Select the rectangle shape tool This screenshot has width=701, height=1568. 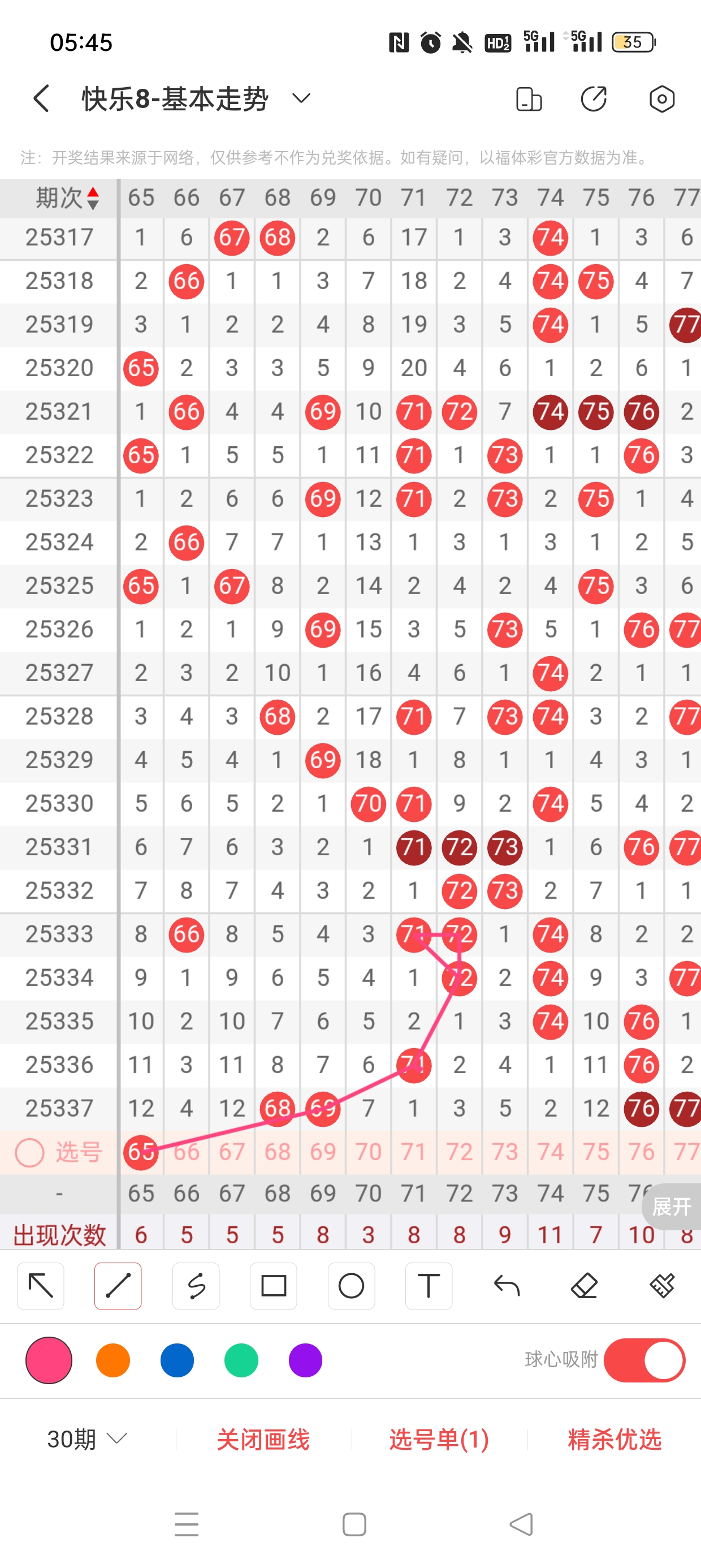[273, 1286]
